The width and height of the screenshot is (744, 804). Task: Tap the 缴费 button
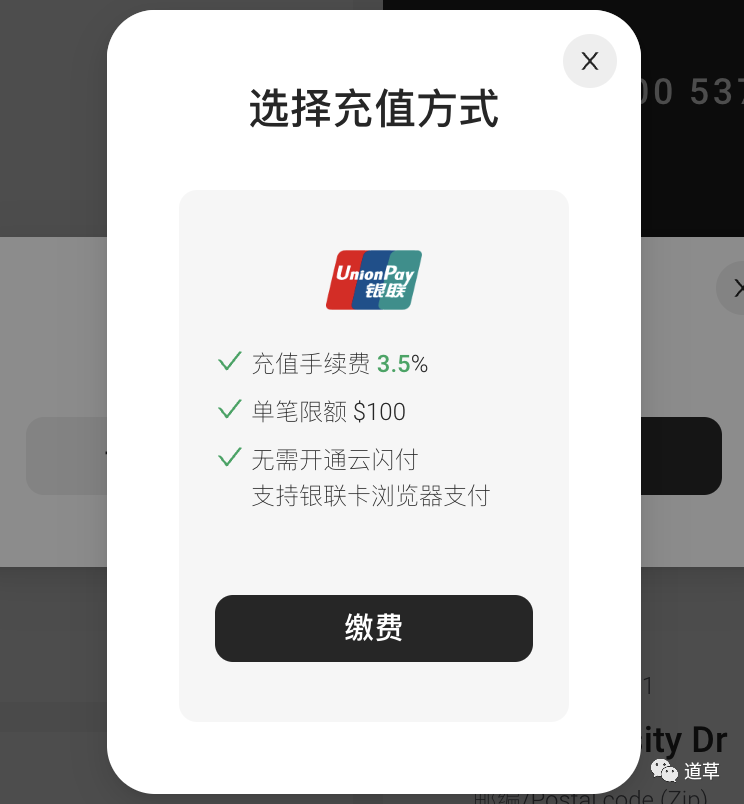[x=373, y=628]
